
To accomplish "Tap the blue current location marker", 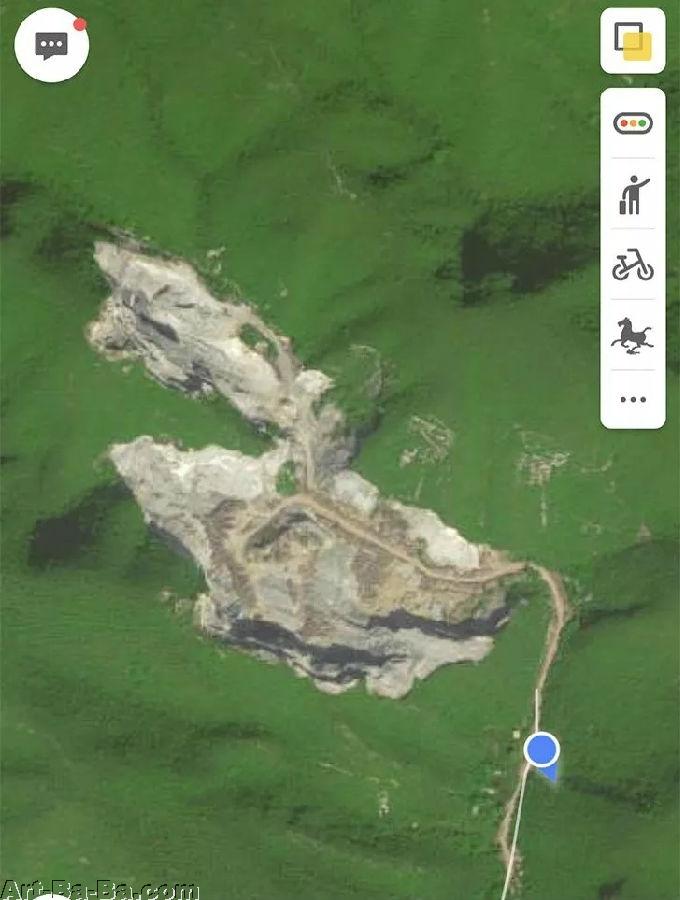I will 541,749.
